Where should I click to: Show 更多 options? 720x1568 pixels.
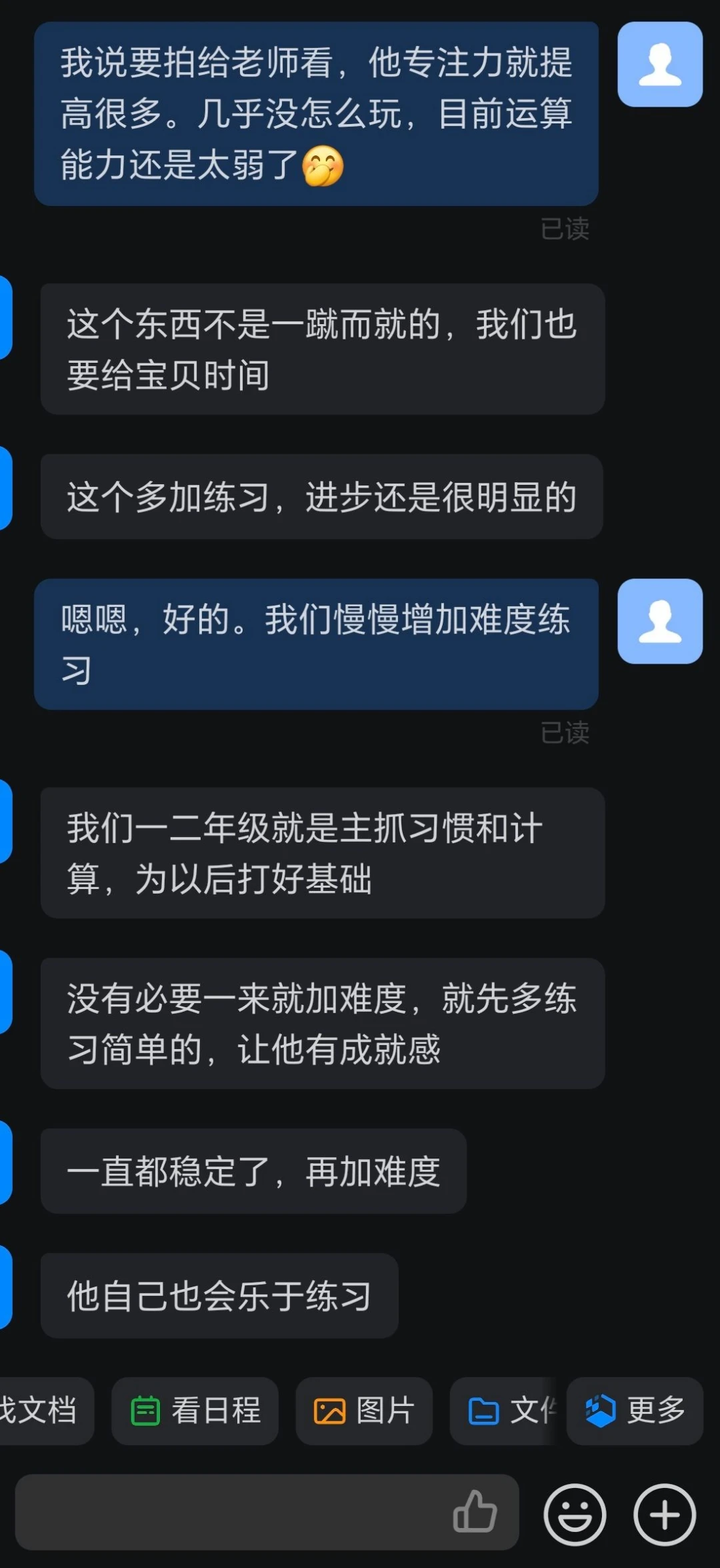635,1411
